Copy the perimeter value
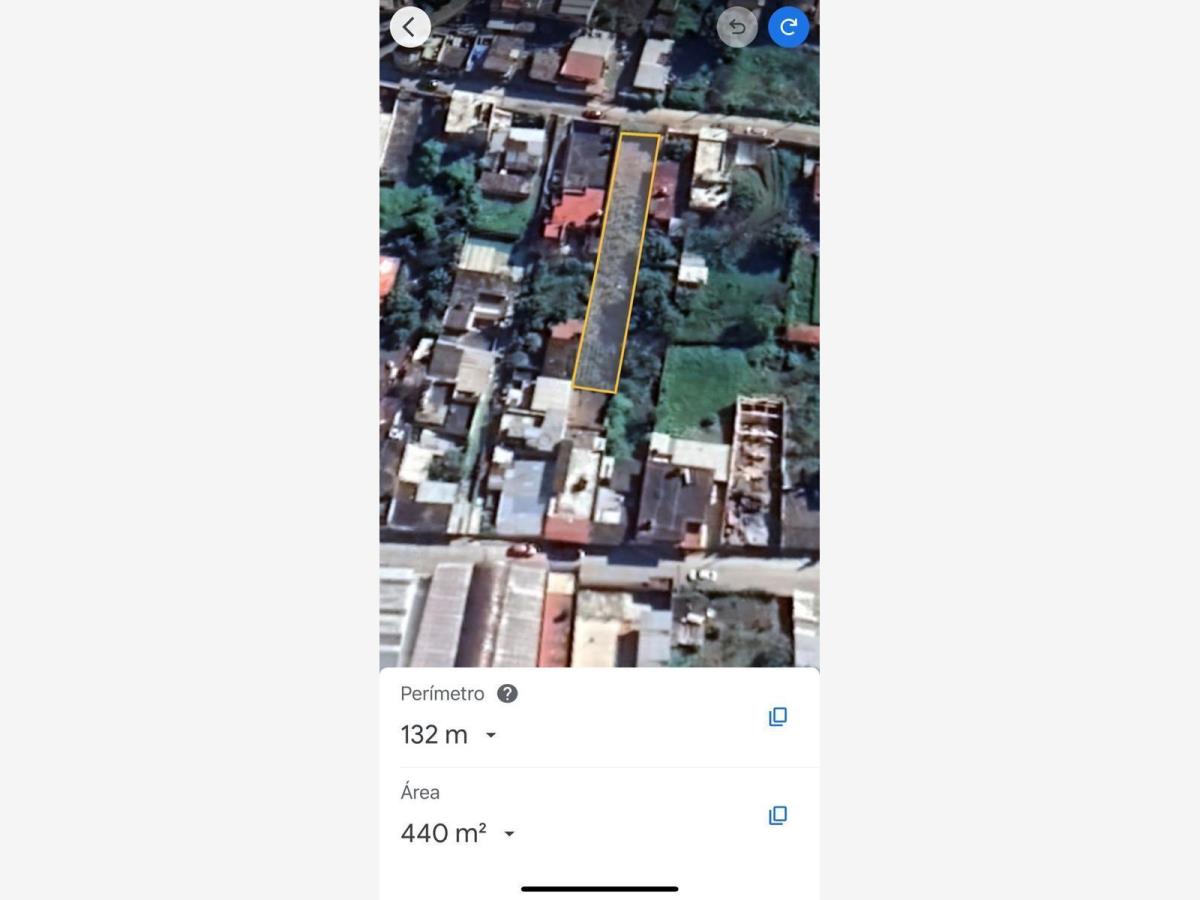 point(778,717)
